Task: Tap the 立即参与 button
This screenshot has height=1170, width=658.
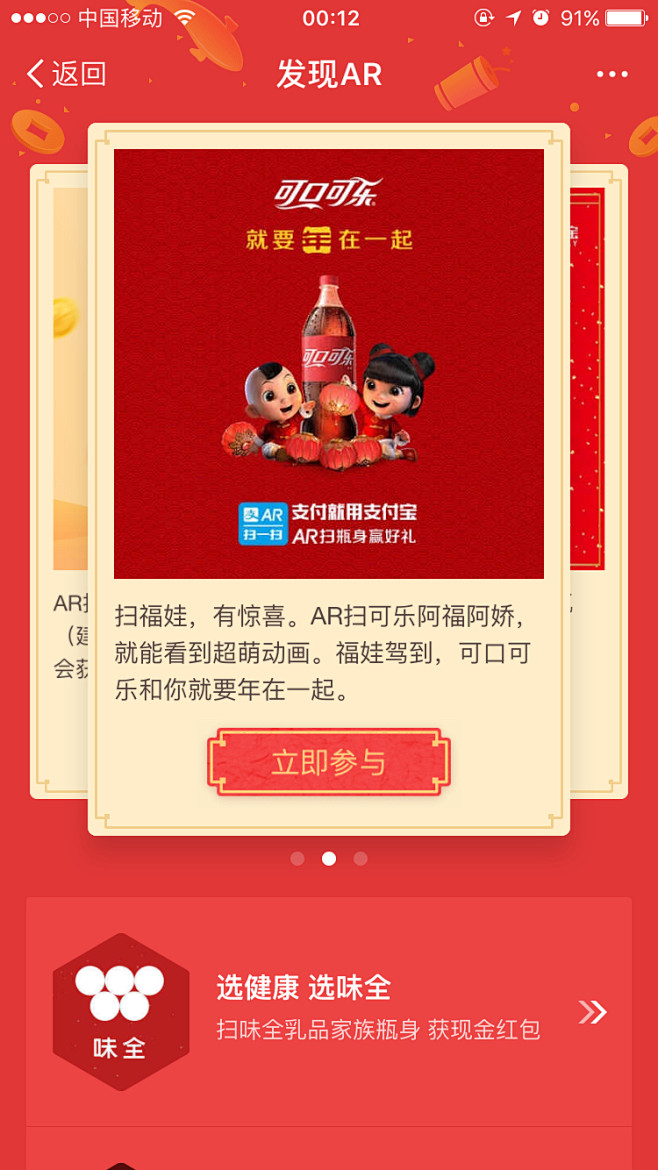Action: pos(329,762)
